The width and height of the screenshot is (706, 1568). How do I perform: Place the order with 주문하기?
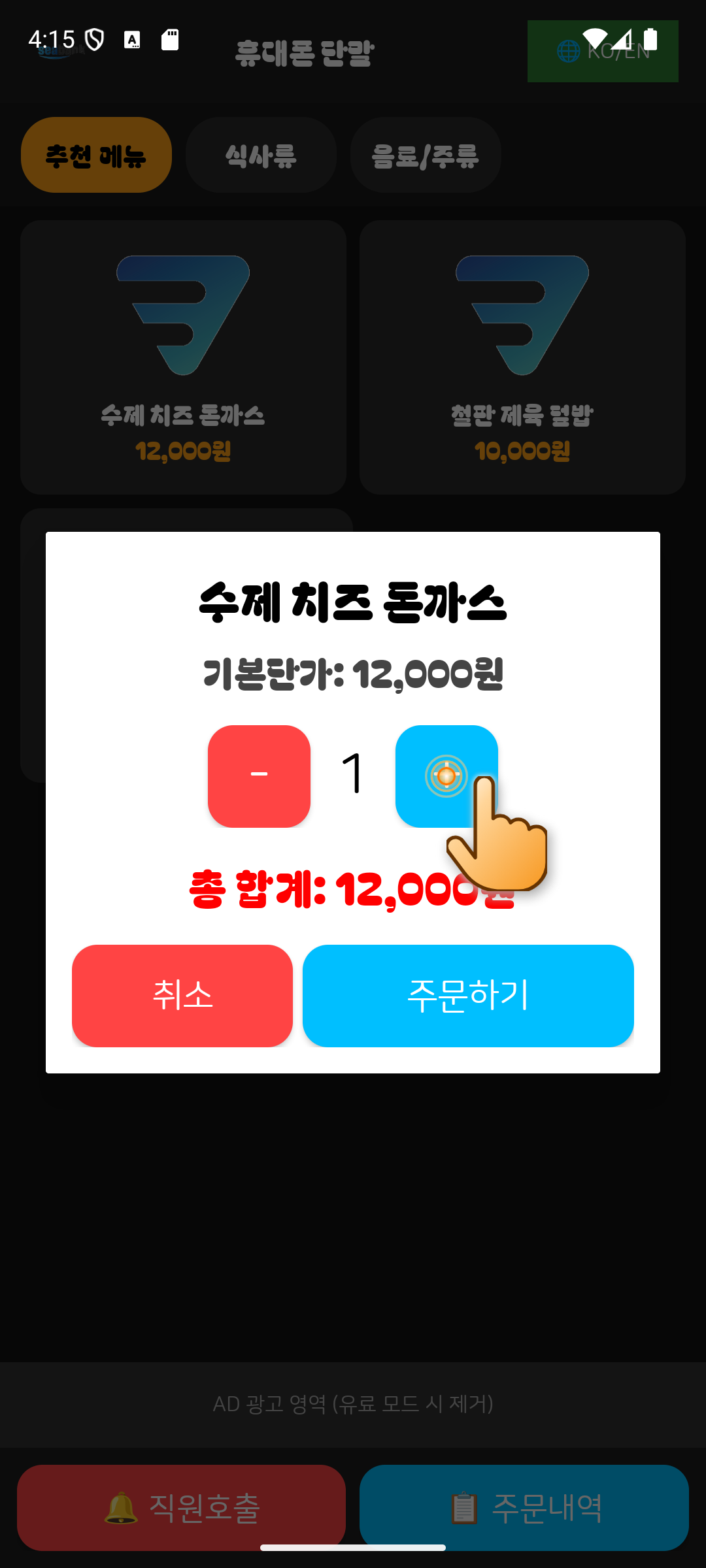tap(468, 996)
